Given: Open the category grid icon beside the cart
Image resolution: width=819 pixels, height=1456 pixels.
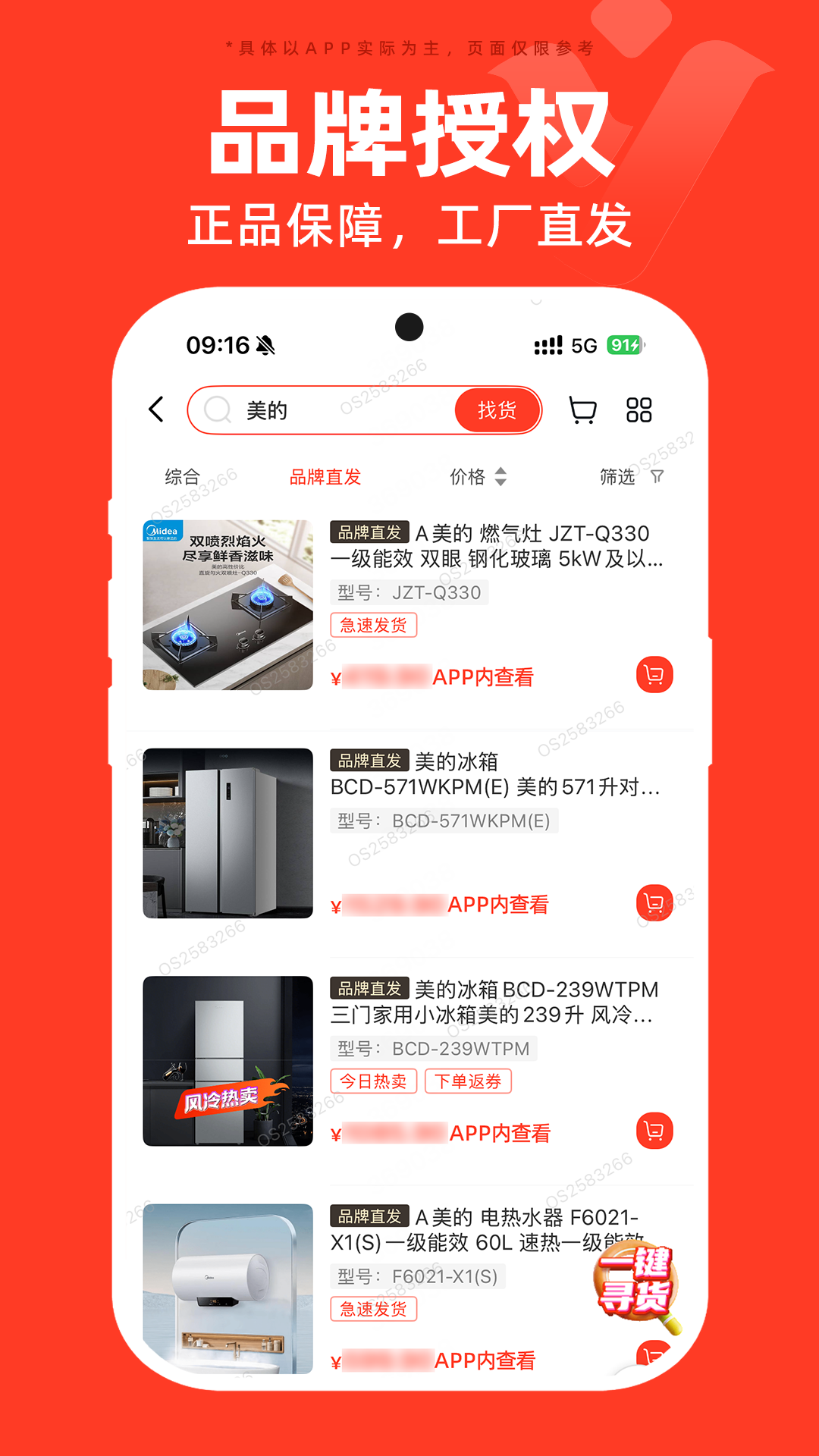Looking at the screenshot, I should coord(639,410).
